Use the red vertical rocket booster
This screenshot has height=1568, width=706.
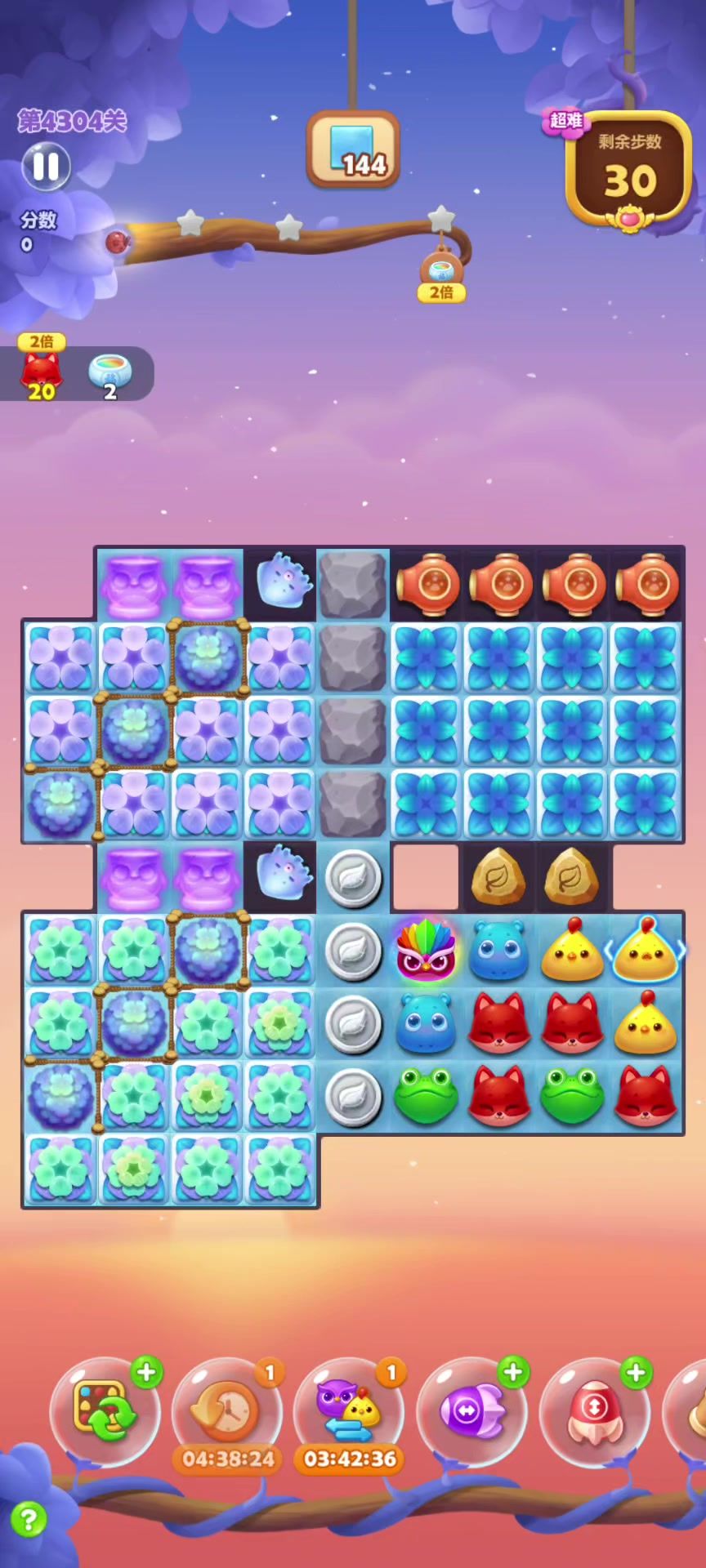tap(594, 1412)
